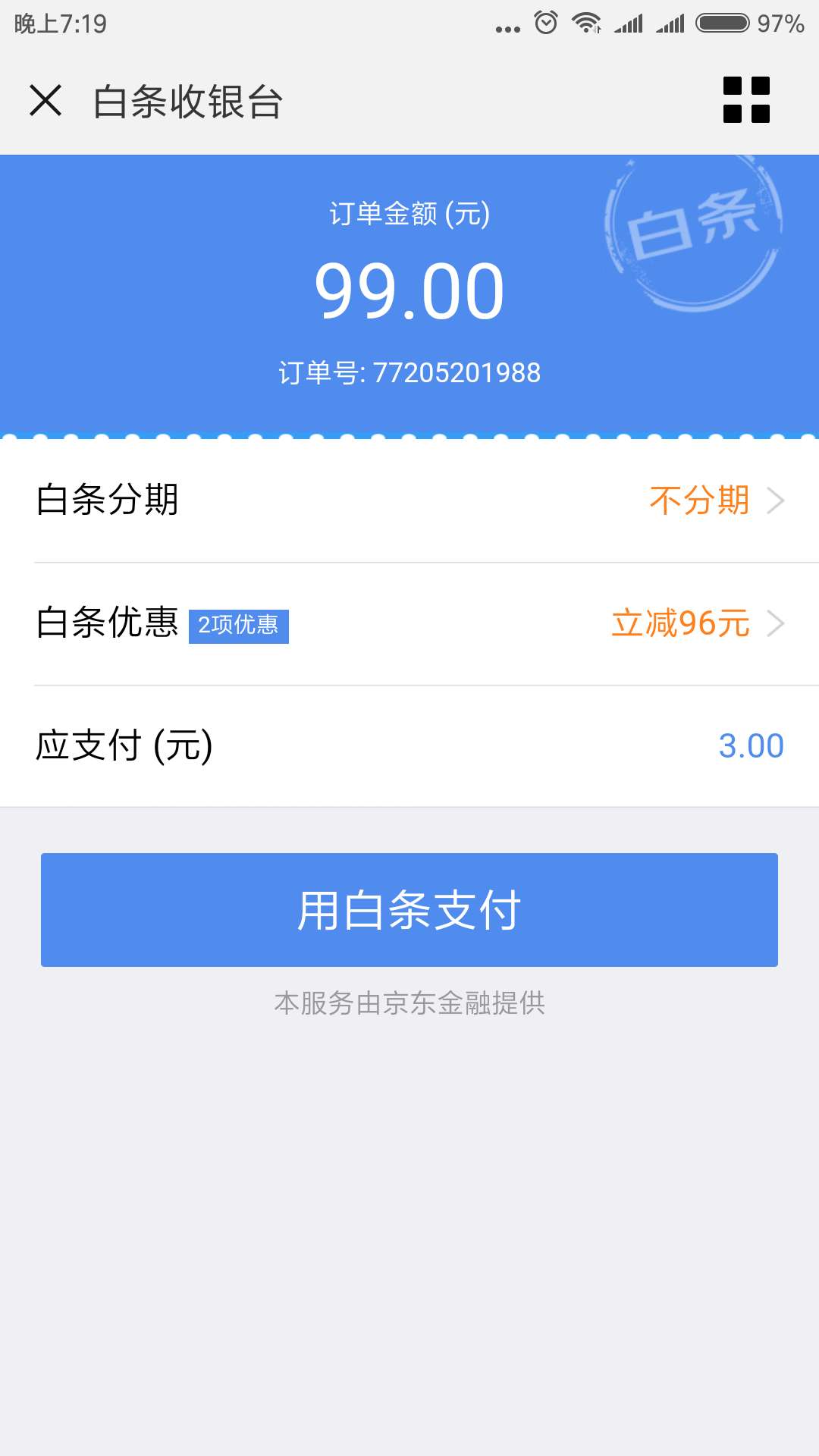Expand the 白条分期 row chevron
The width and height of the screenshot is (819, 1456).
tap(775, 499)
